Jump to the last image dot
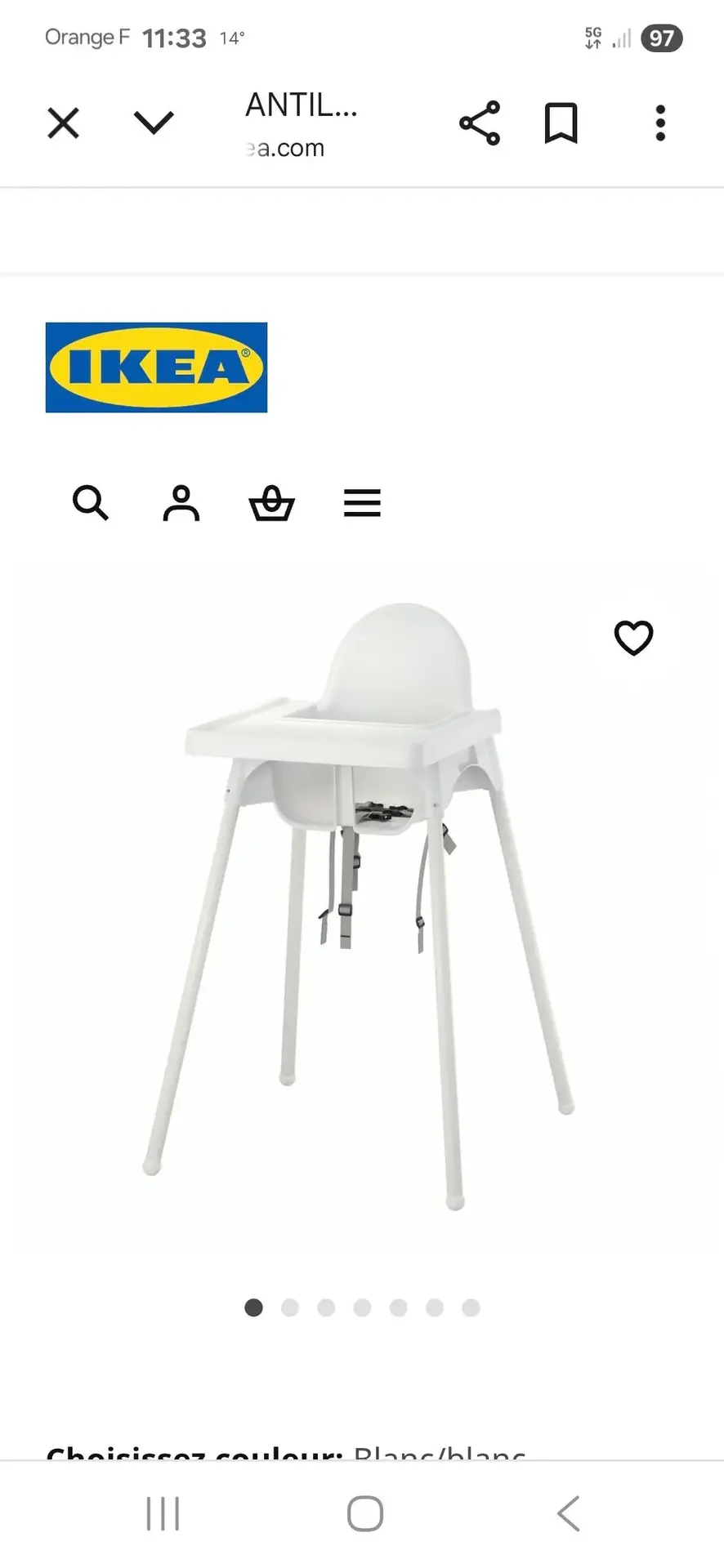Screen dimensions: 724x1568 [x=471, y=1307]
